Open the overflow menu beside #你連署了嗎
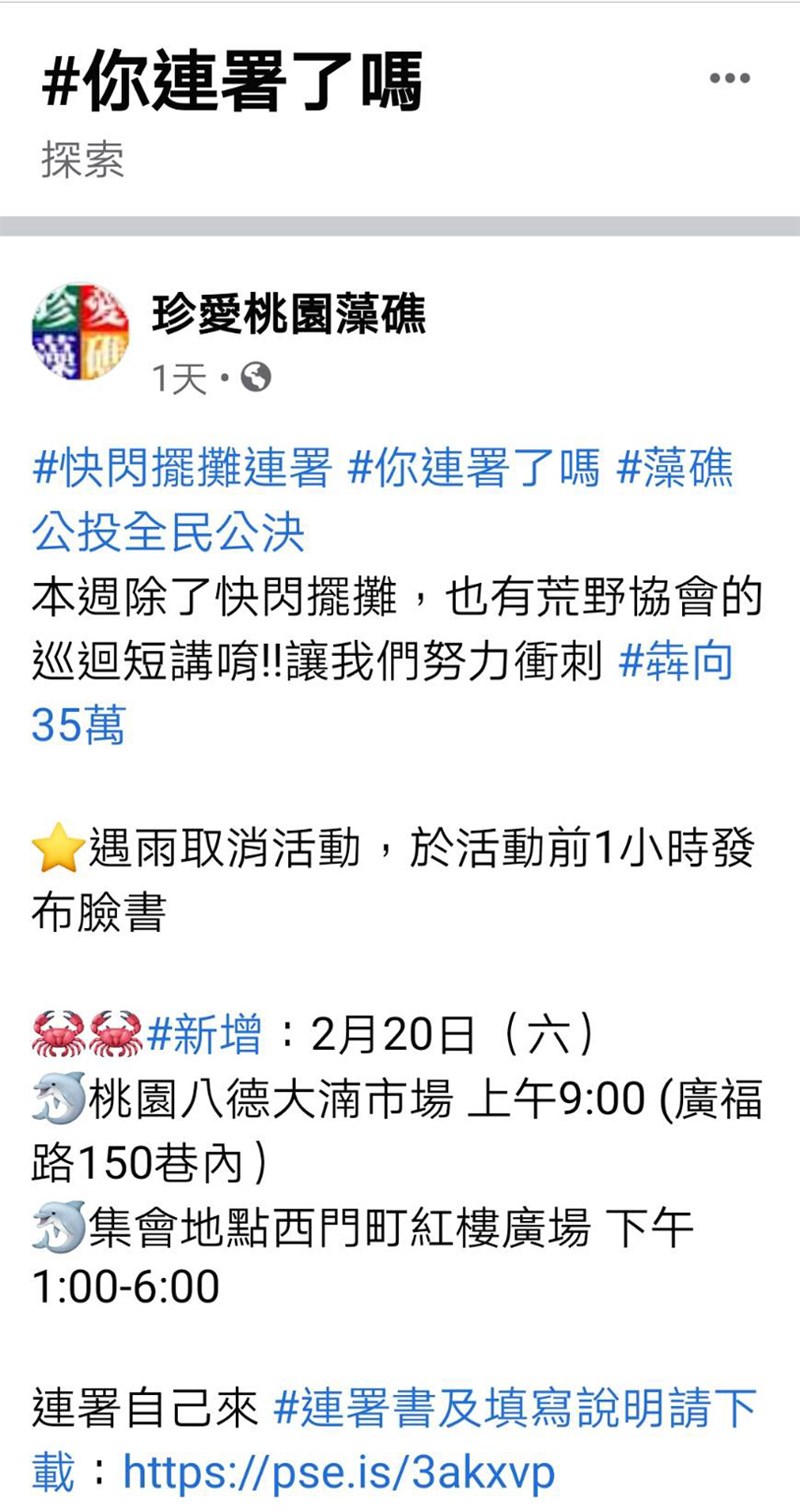This screenshot has height=1511, width=800. (x=729, y=79)
